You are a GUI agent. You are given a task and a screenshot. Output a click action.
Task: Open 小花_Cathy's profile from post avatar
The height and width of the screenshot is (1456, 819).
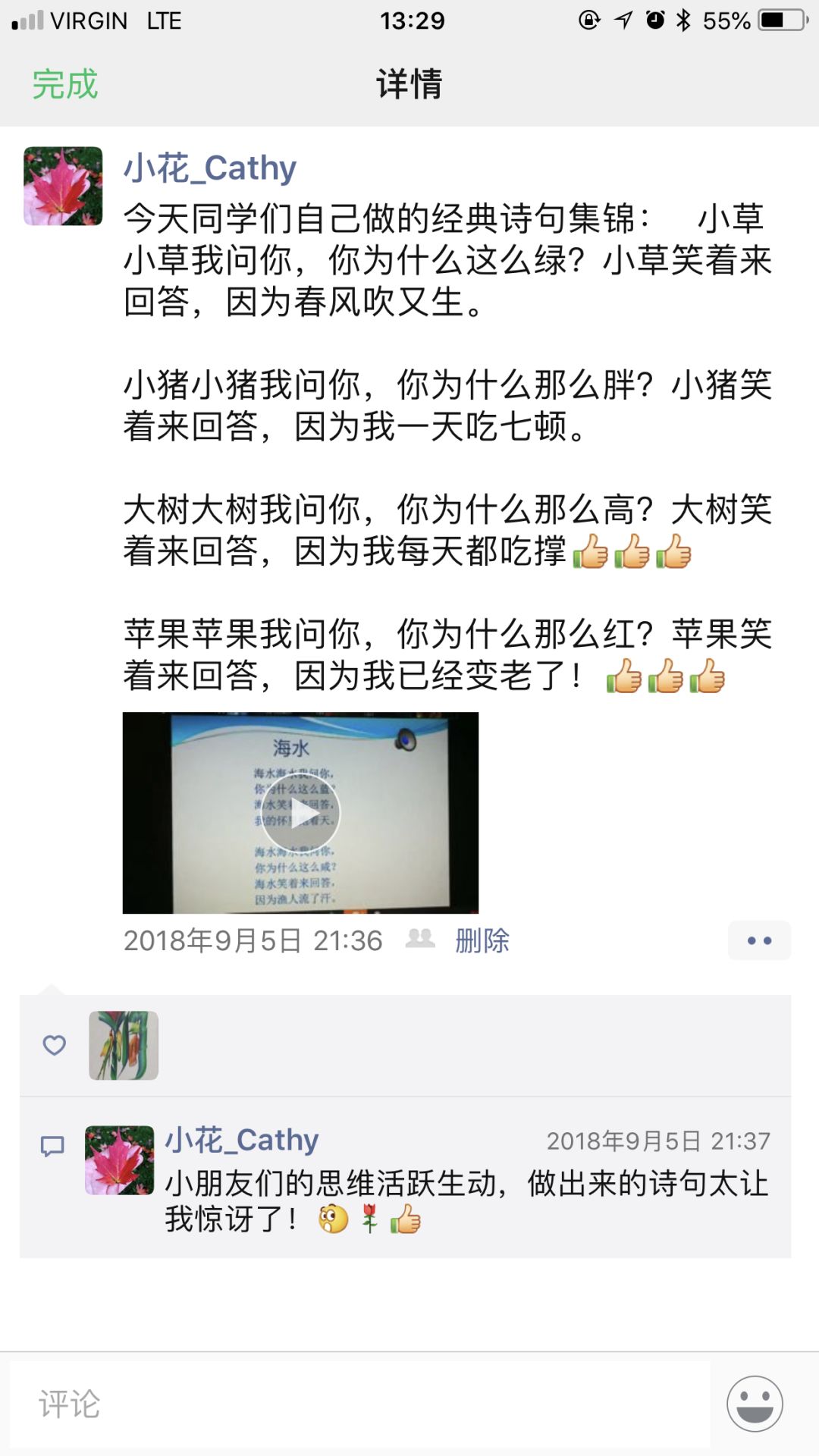coord(63,186)
